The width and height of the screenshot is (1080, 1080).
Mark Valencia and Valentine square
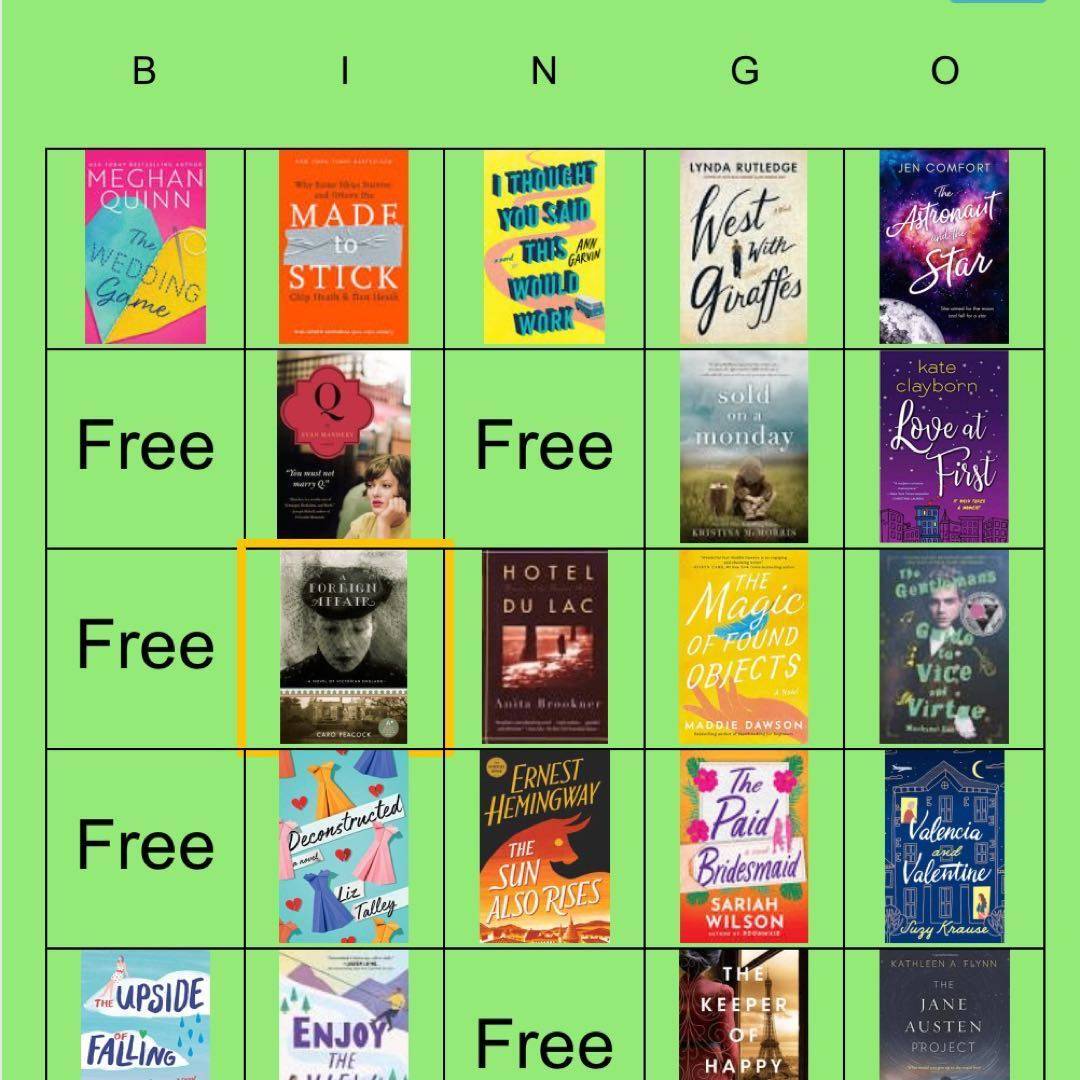click(x=944, y=846)
